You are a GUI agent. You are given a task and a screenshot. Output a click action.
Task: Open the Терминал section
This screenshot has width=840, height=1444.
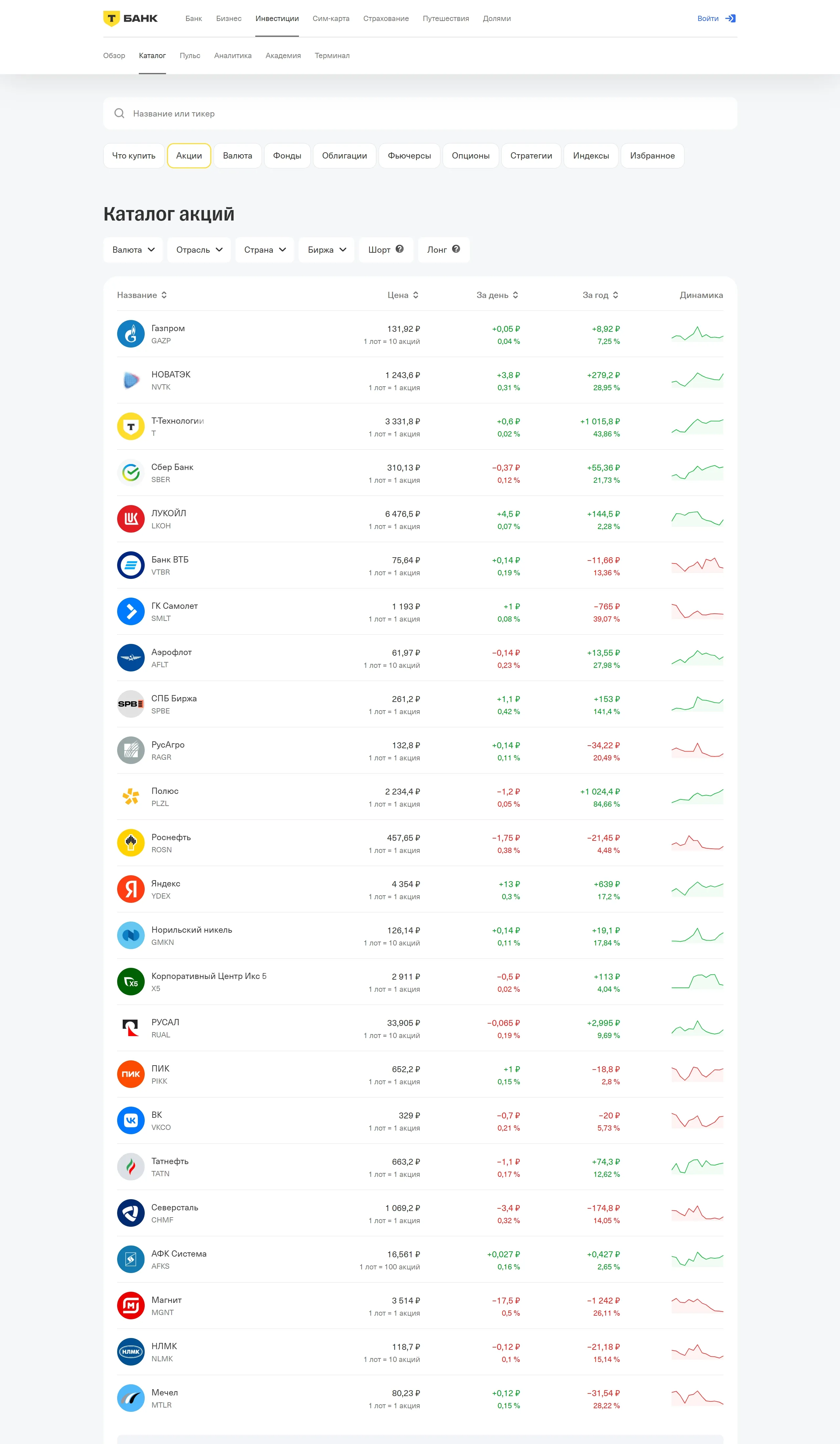(x=332, y=55)
